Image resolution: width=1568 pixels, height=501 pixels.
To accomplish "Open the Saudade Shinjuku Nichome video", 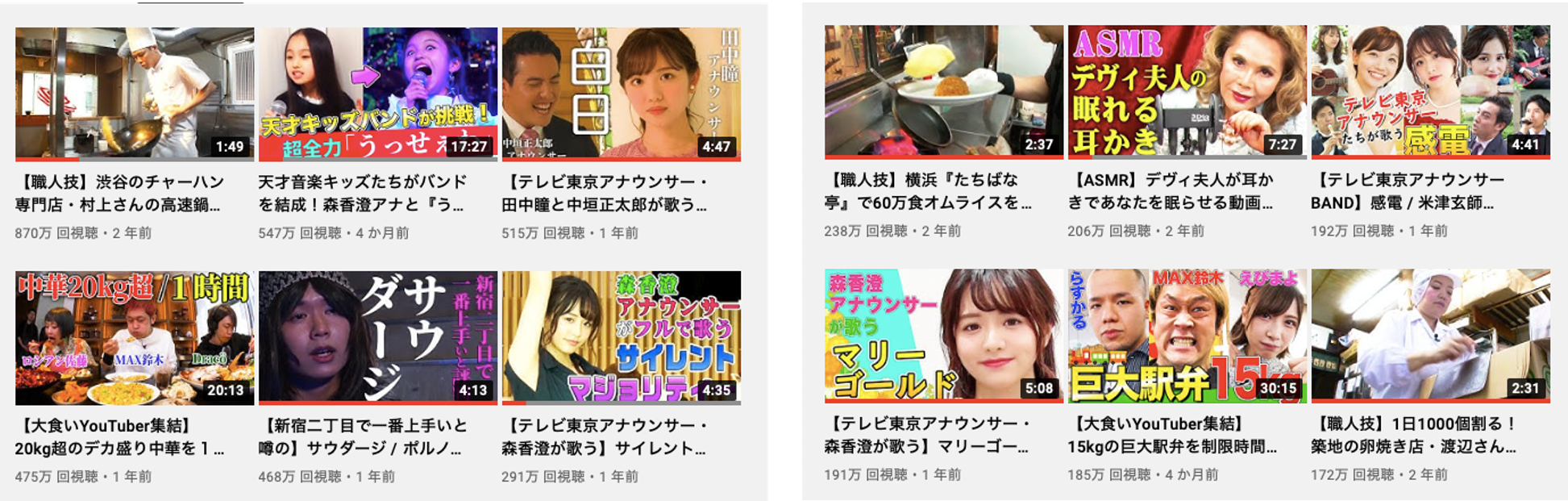I will point(377,337).
